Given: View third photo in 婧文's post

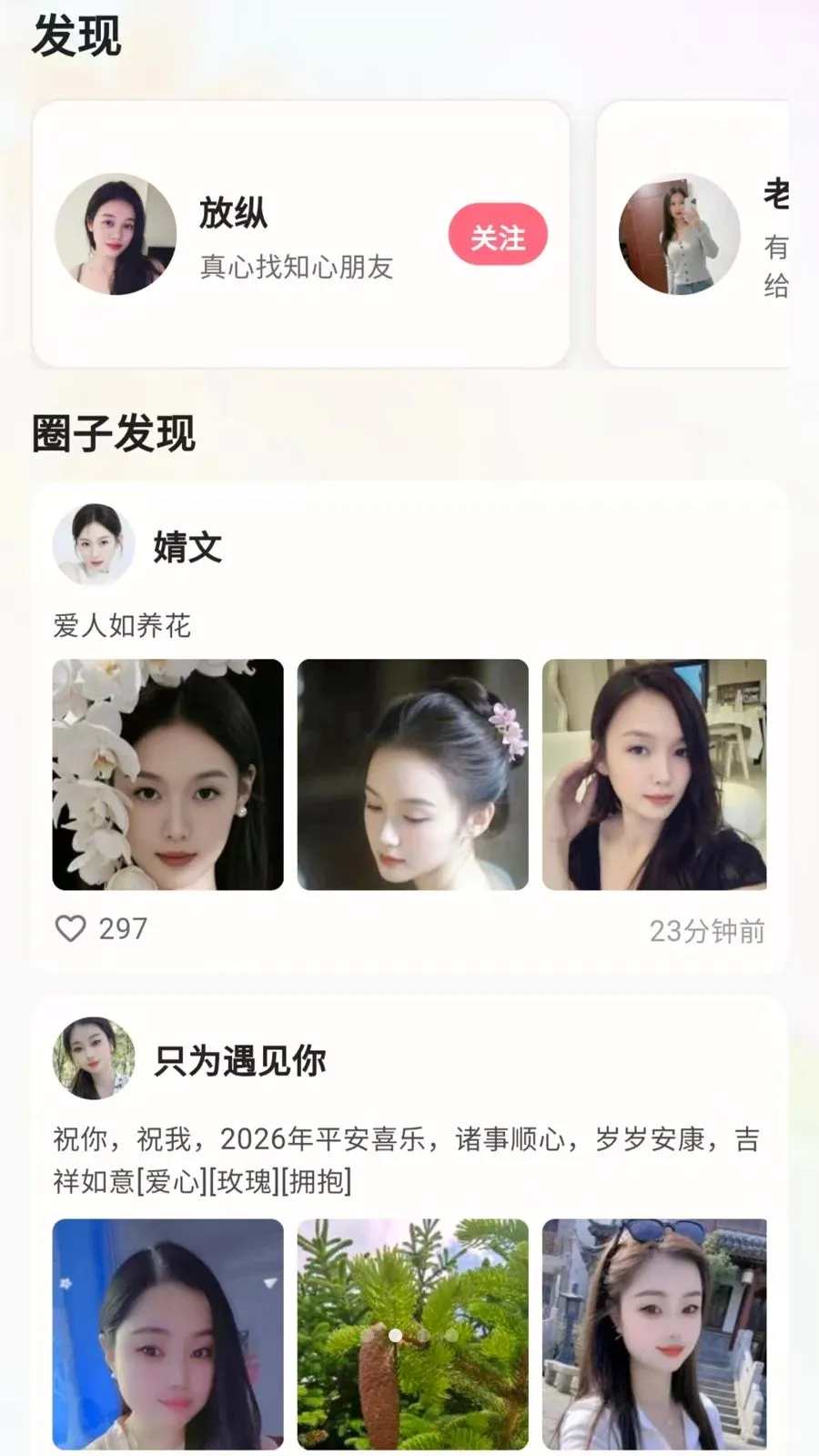Looking at the screenshot, I should coord(654,774).
